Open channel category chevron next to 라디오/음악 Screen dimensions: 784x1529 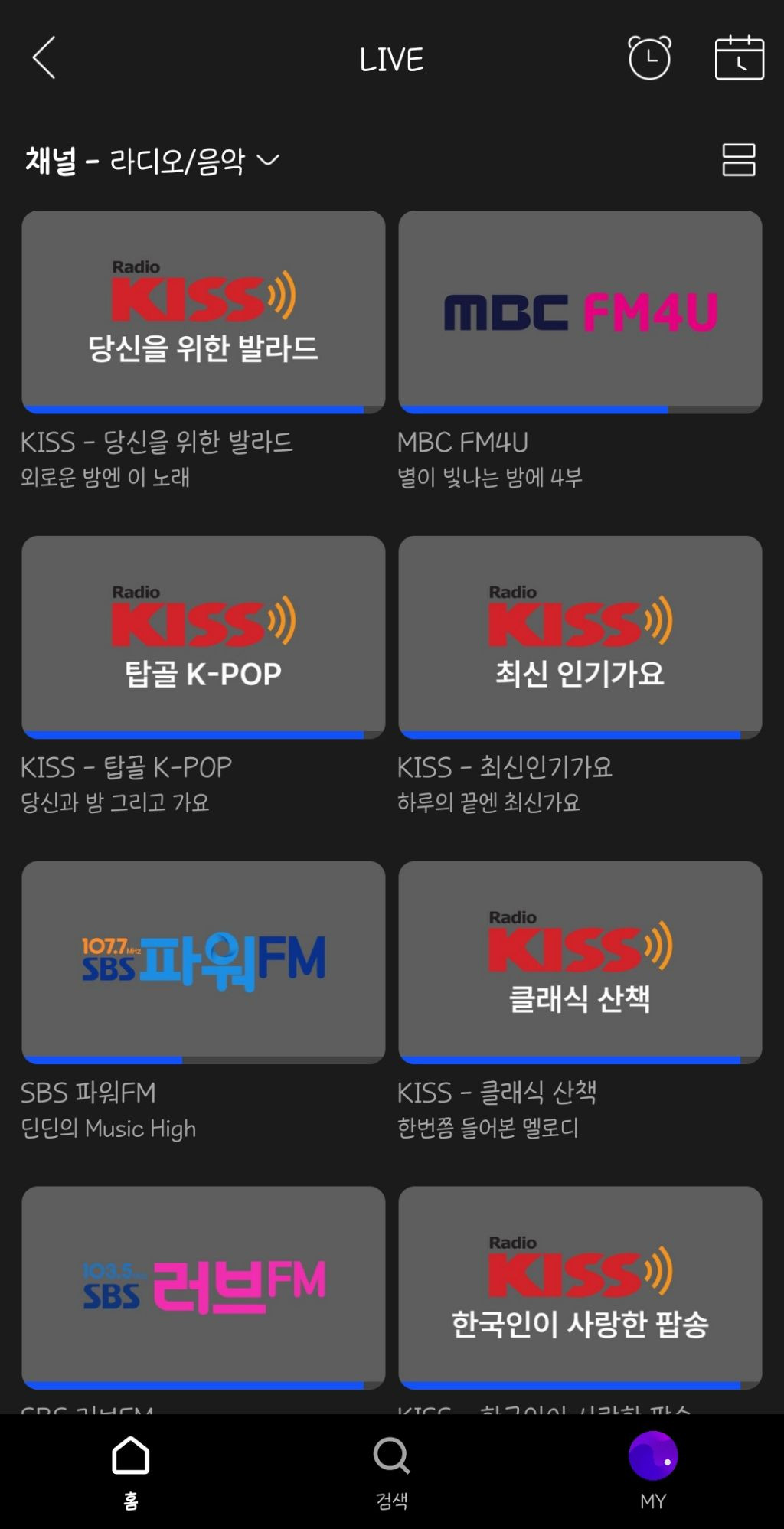[269, 161]
